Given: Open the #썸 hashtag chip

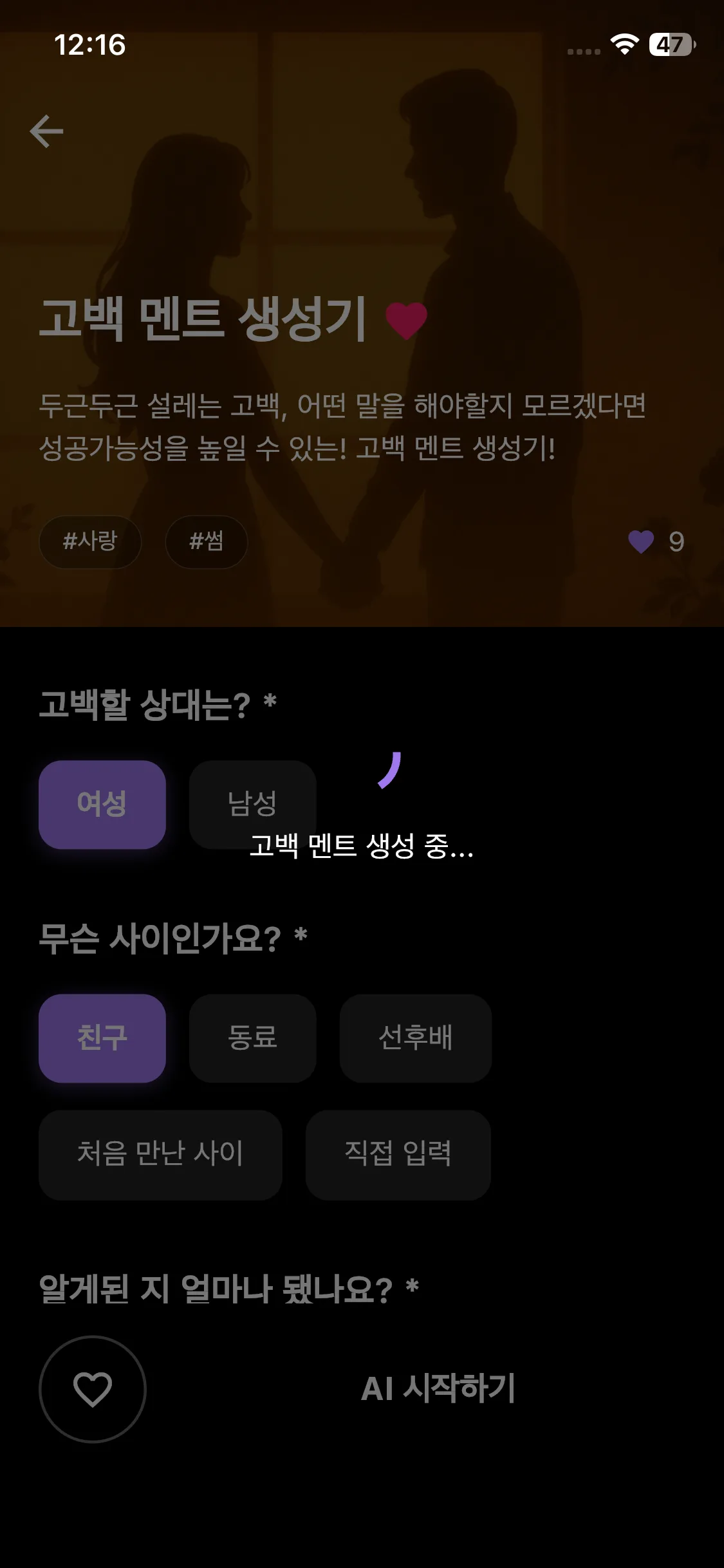Looking at the screenshot, I should pos(206,541).
